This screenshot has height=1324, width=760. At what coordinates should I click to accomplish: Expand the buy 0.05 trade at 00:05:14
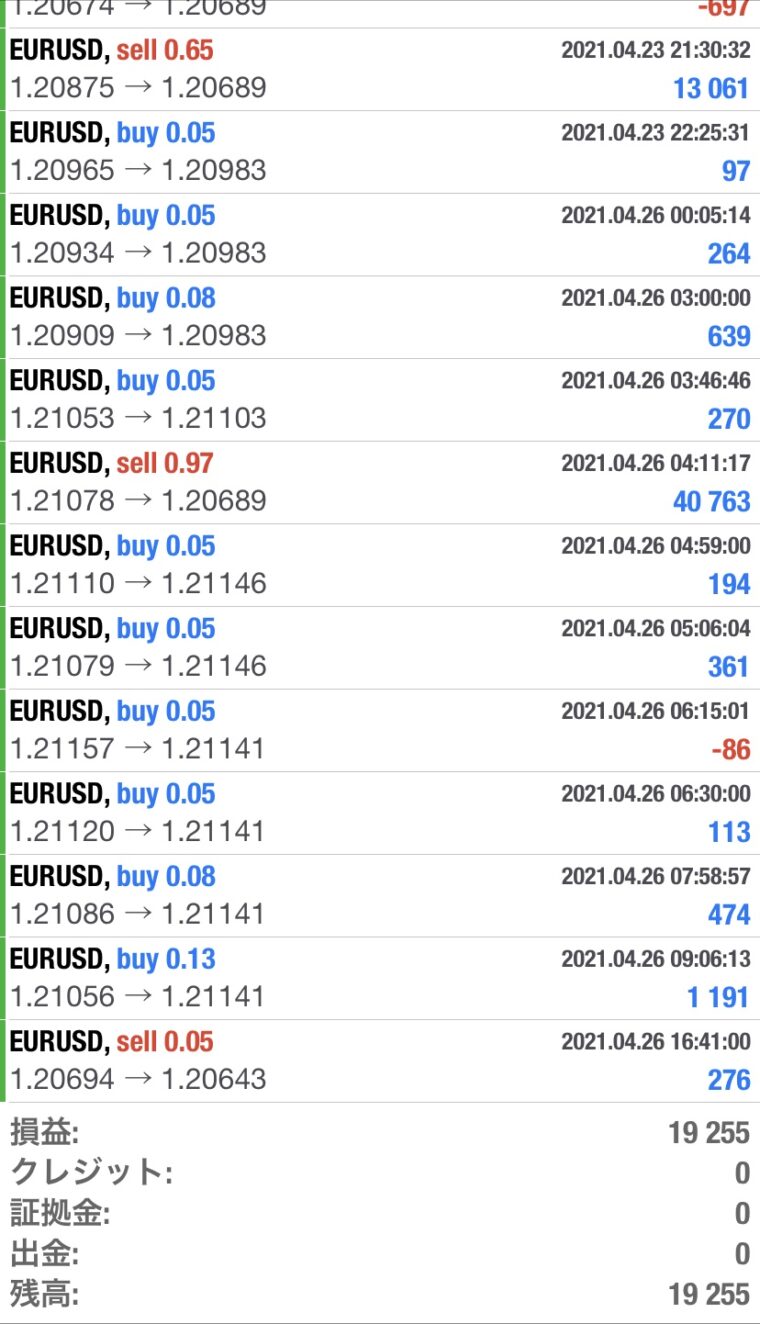[380, 235]
